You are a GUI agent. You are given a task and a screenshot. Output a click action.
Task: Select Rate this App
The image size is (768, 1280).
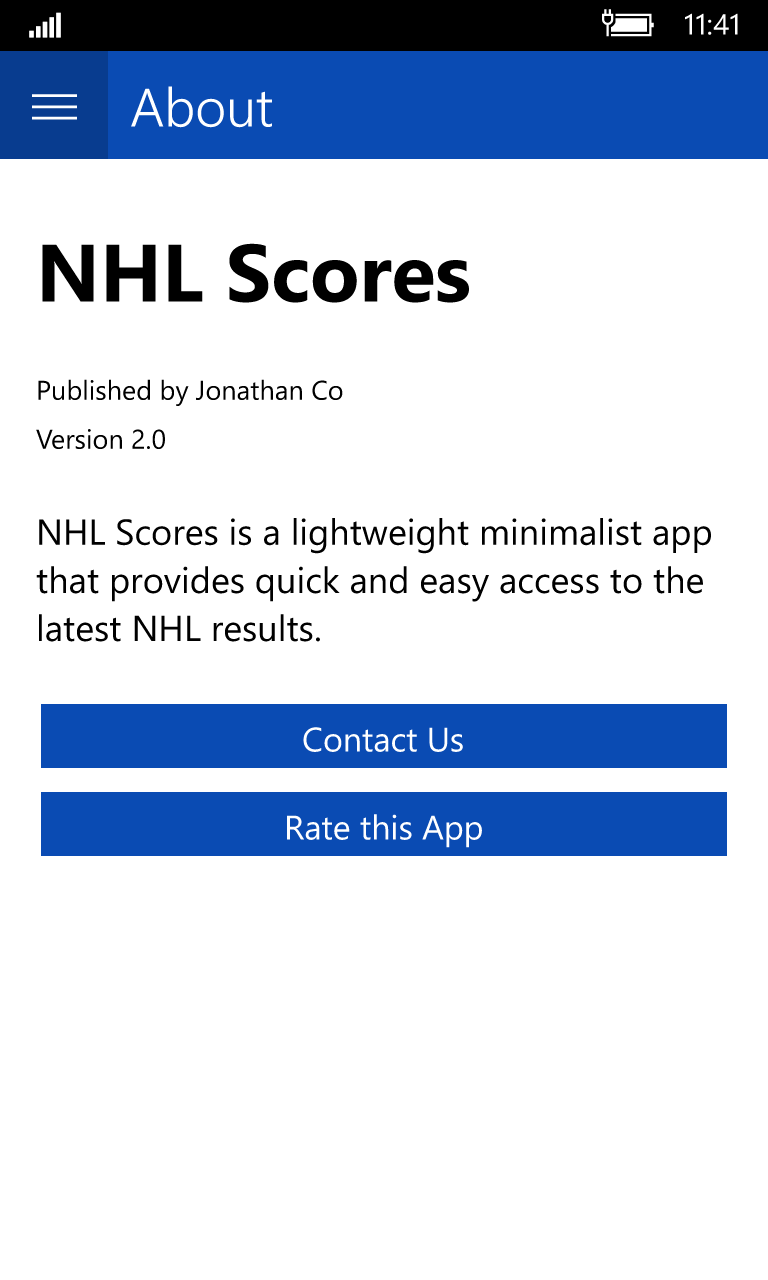(x=383, y=825)
